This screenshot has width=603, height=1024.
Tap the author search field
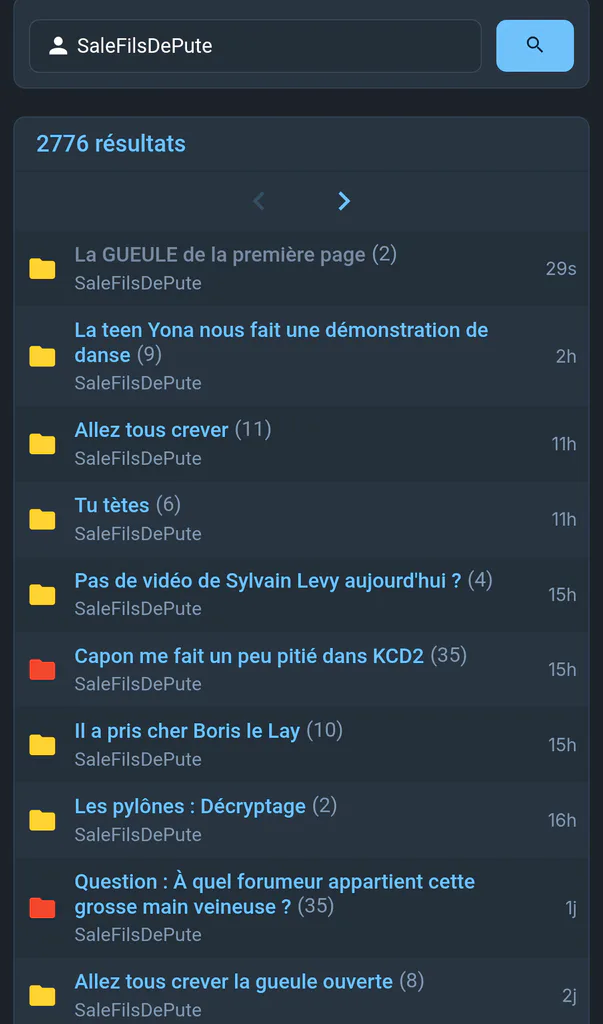pos(255,46)
